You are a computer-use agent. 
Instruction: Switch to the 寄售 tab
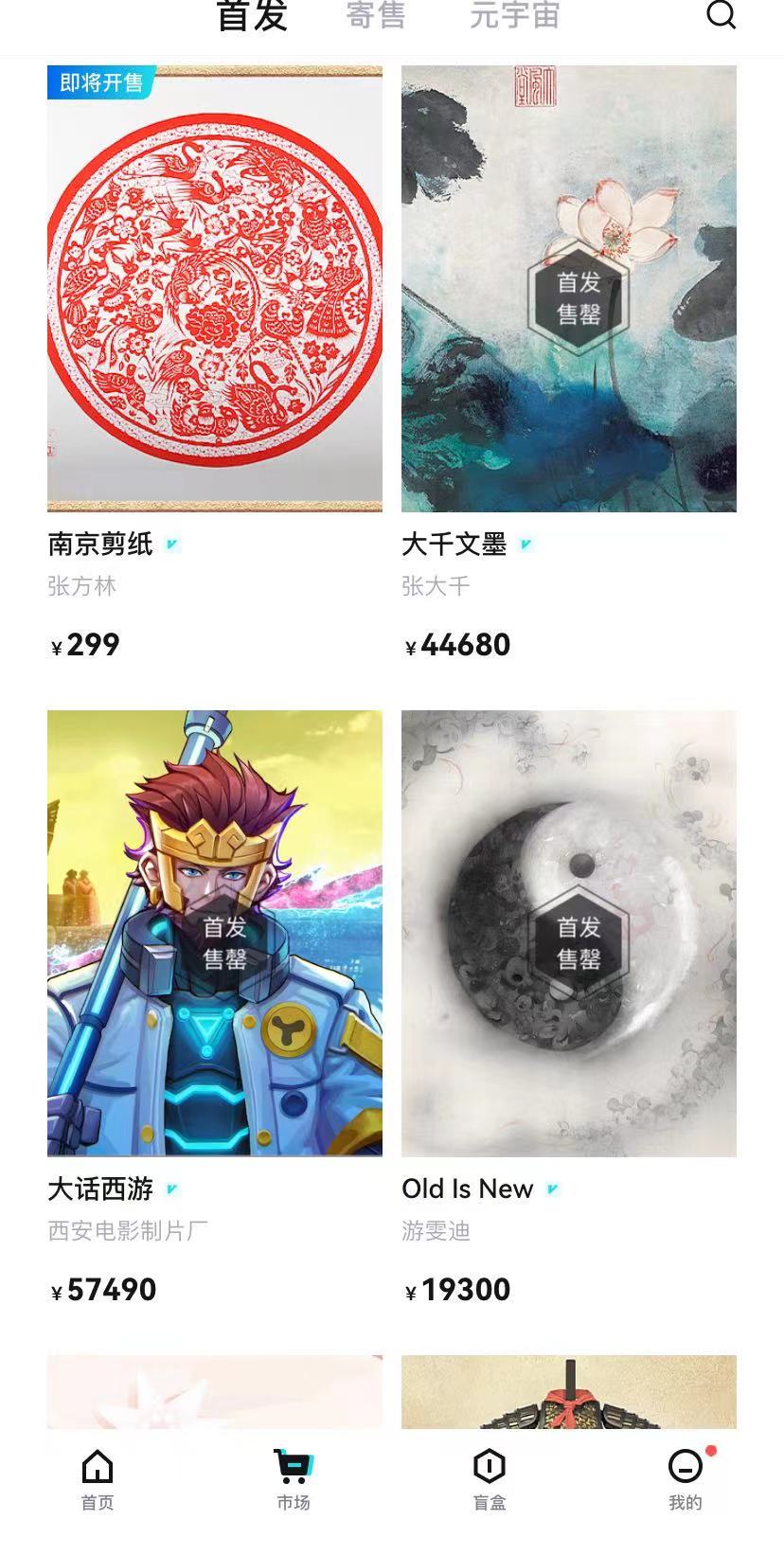(376, 16)
